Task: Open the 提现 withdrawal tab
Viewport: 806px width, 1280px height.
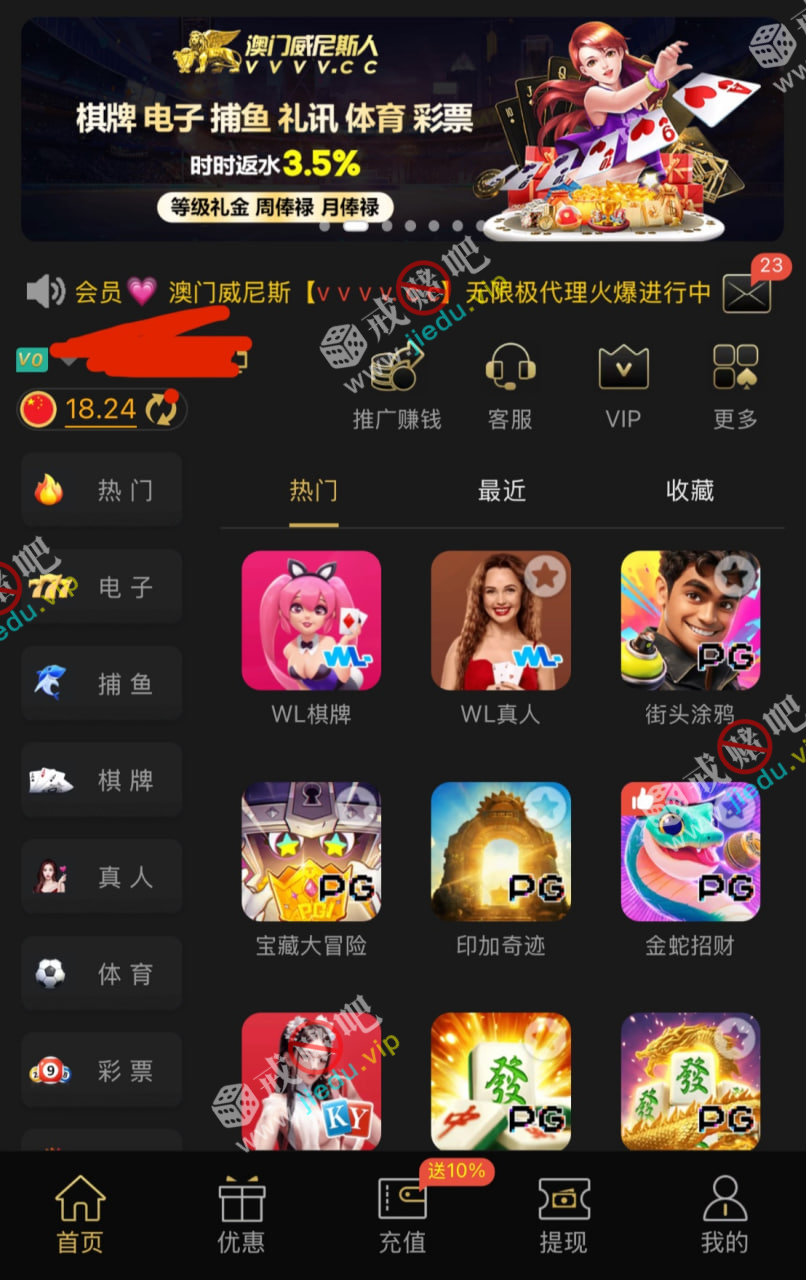Action: (563, 1213)
